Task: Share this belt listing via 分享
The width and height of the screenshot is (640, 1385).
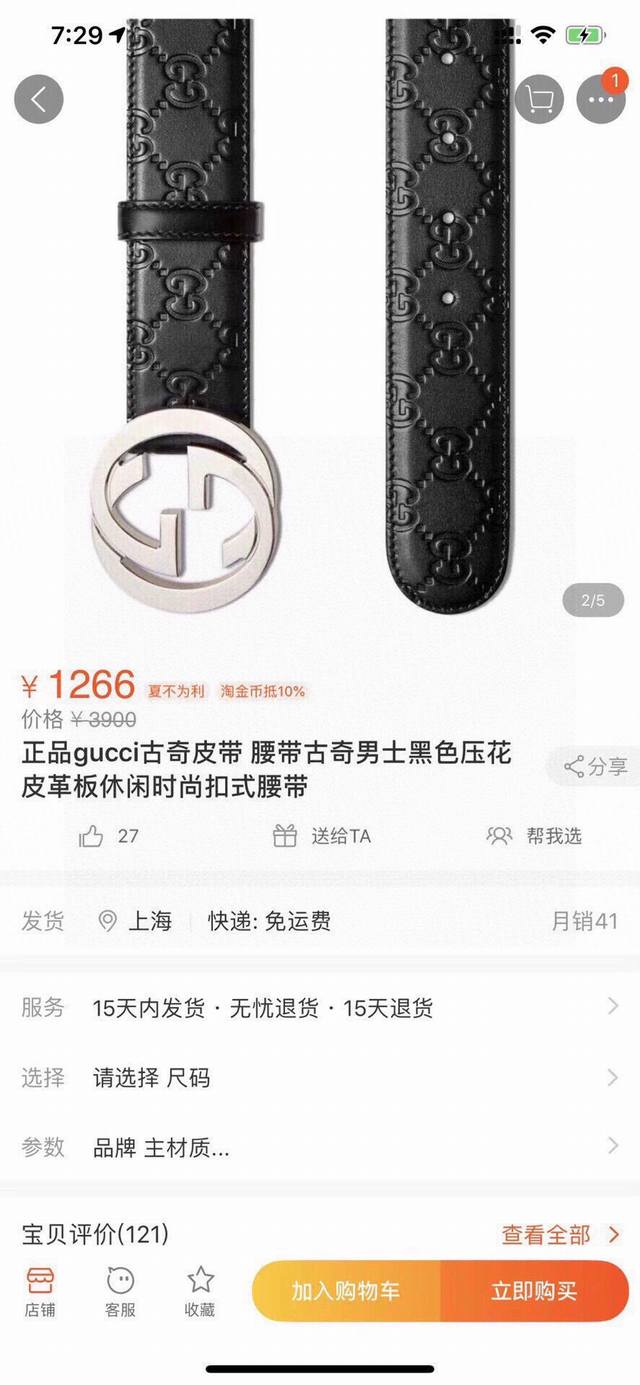Action: 596,767
